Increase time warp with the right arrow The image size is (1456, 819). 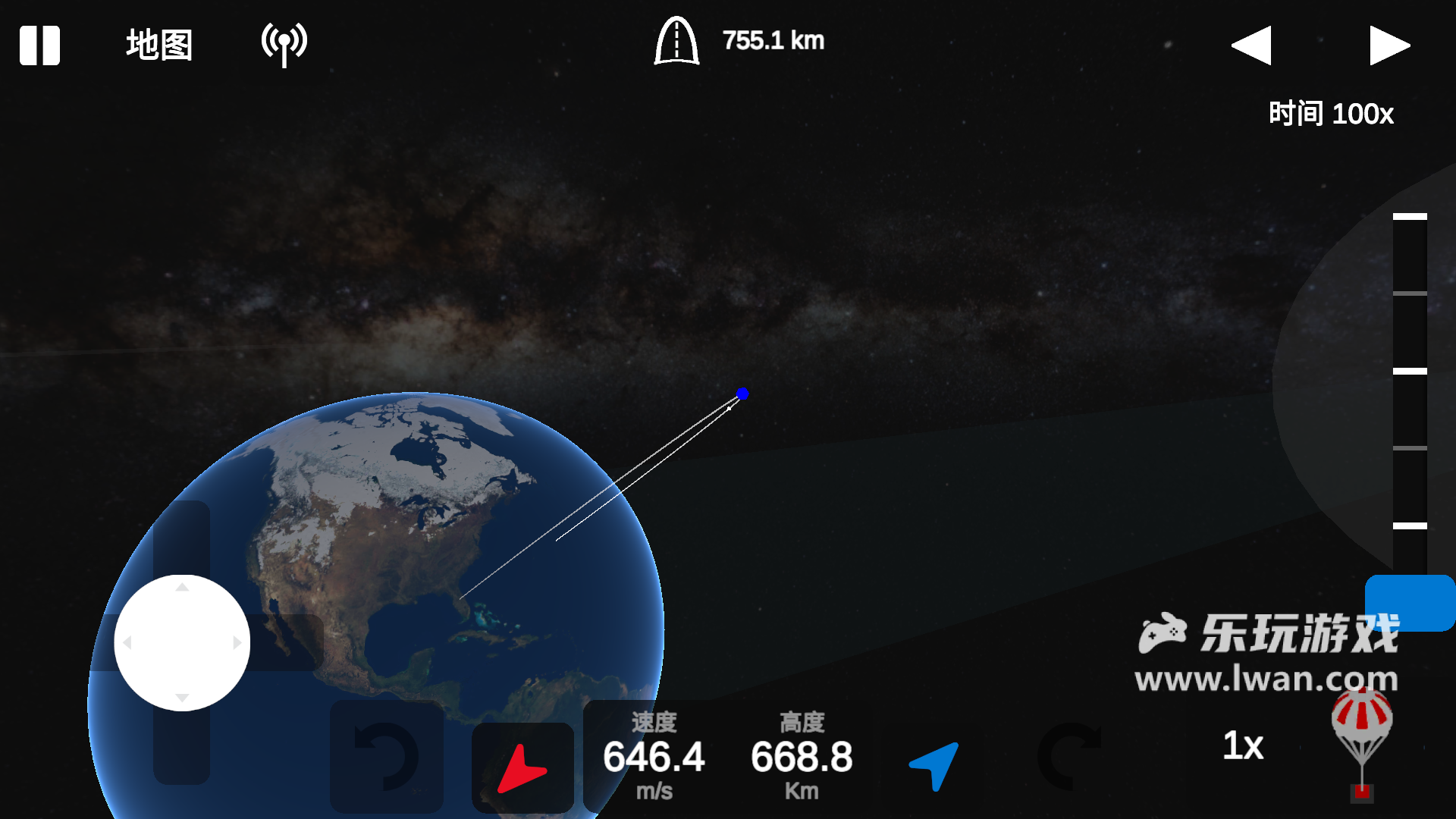click(x=1389, y=46)
